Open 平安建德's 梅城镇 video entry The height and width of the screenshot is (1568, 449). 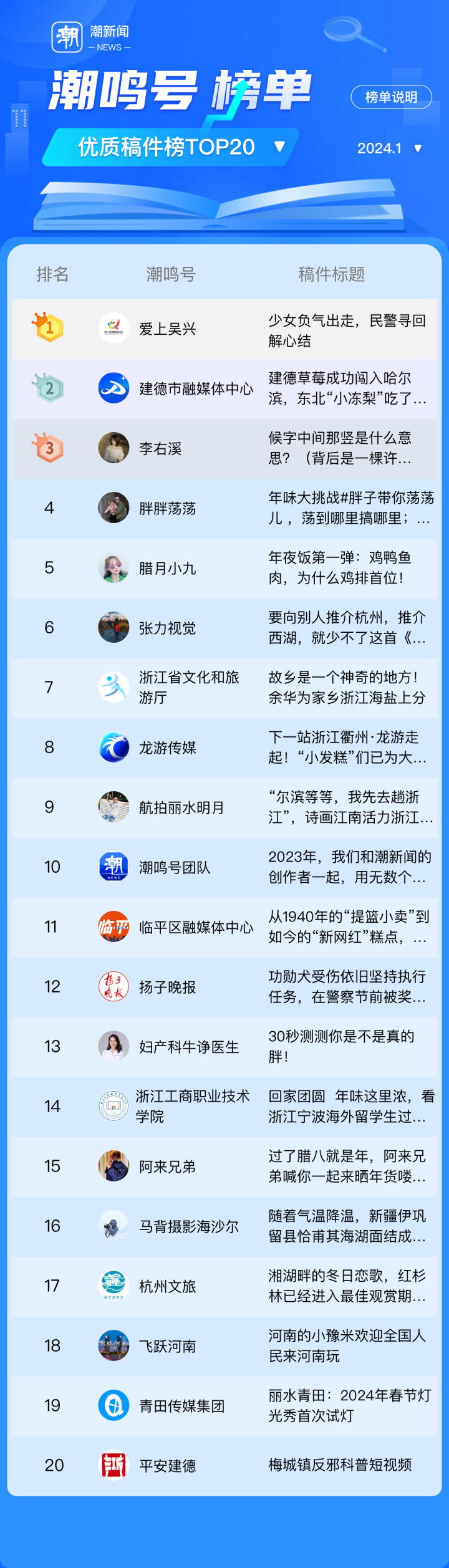(x=340, y=1465)
